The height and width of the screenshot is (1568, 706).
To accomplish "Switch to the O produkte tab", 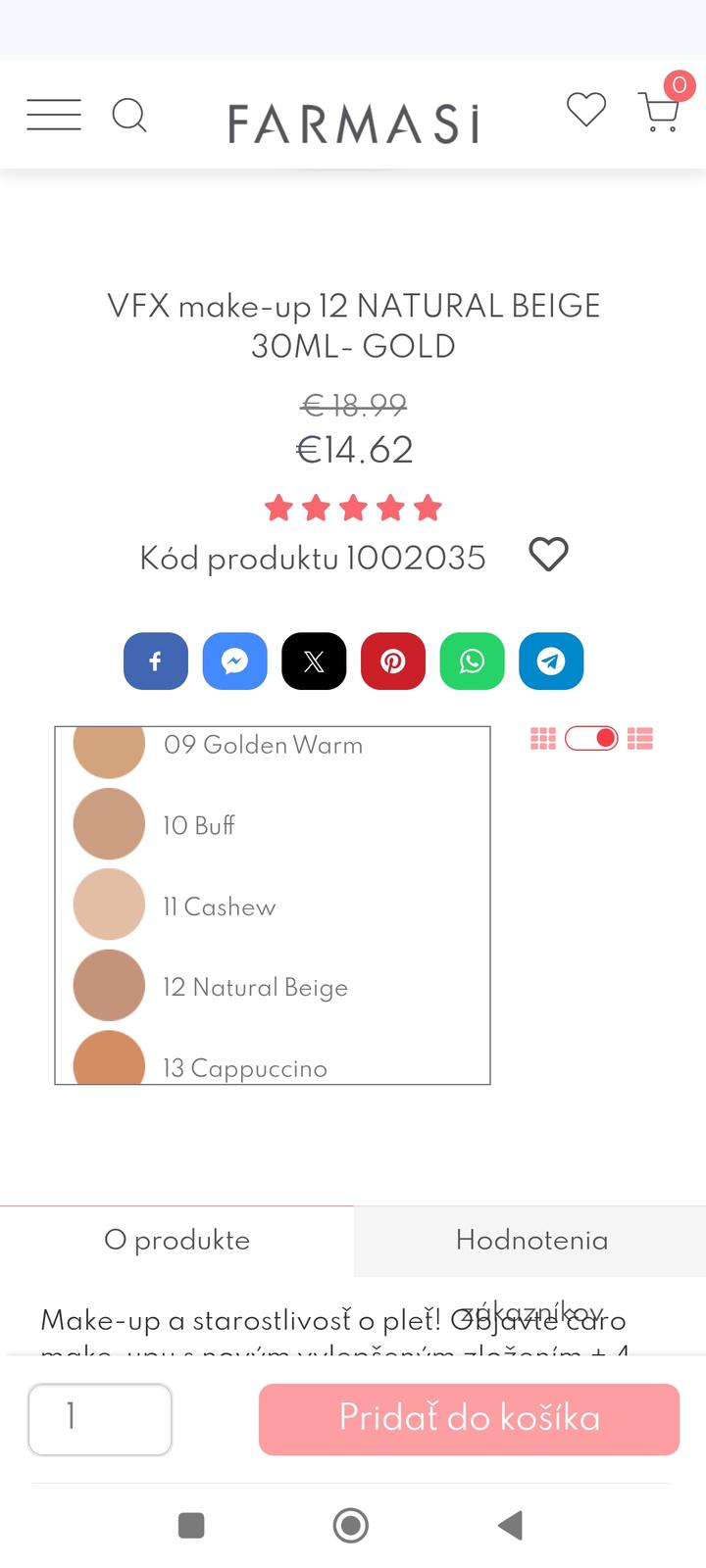I will [176, 1241].
